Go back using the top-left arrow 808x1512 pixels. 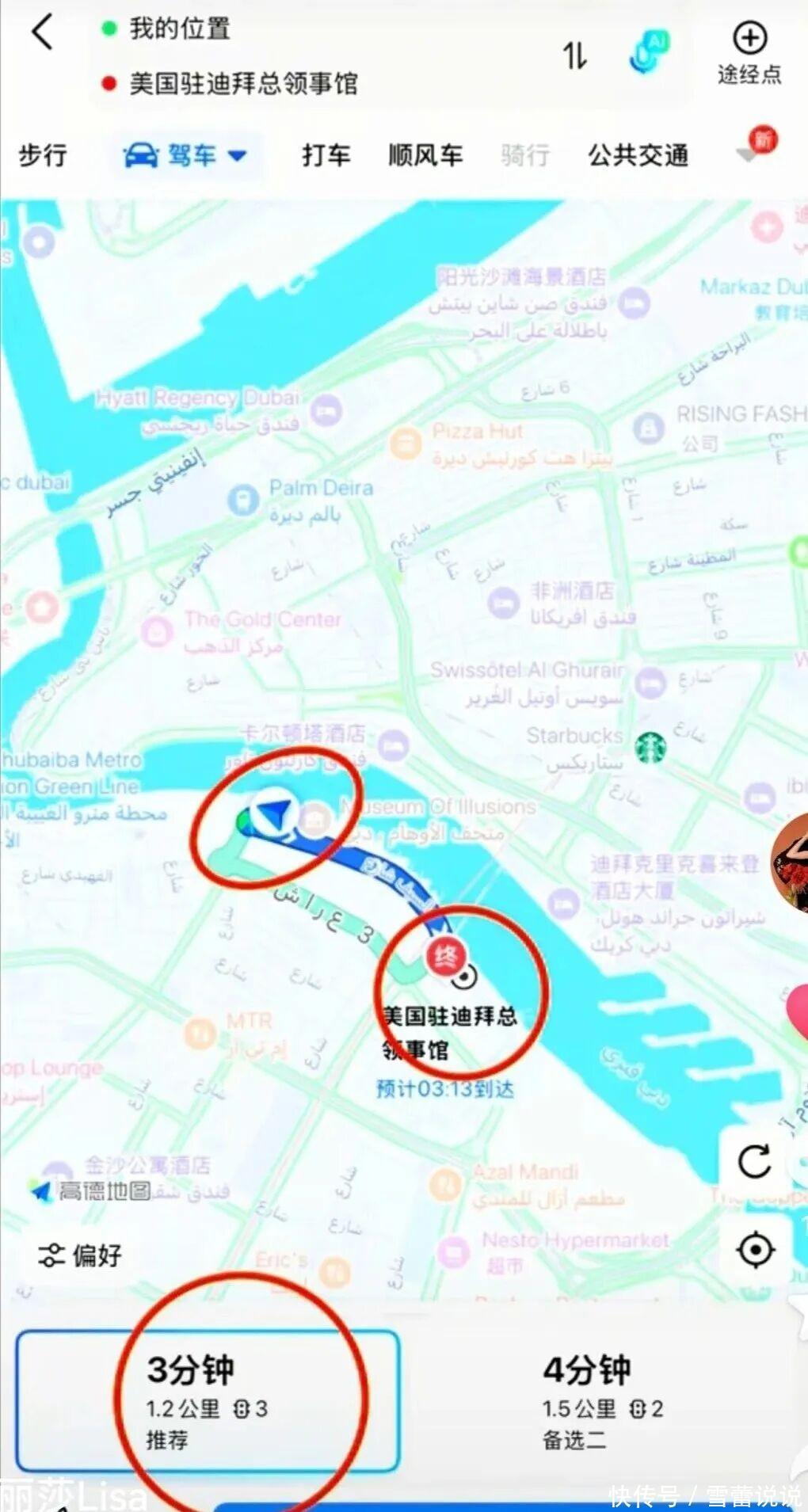tap(44, 33)
